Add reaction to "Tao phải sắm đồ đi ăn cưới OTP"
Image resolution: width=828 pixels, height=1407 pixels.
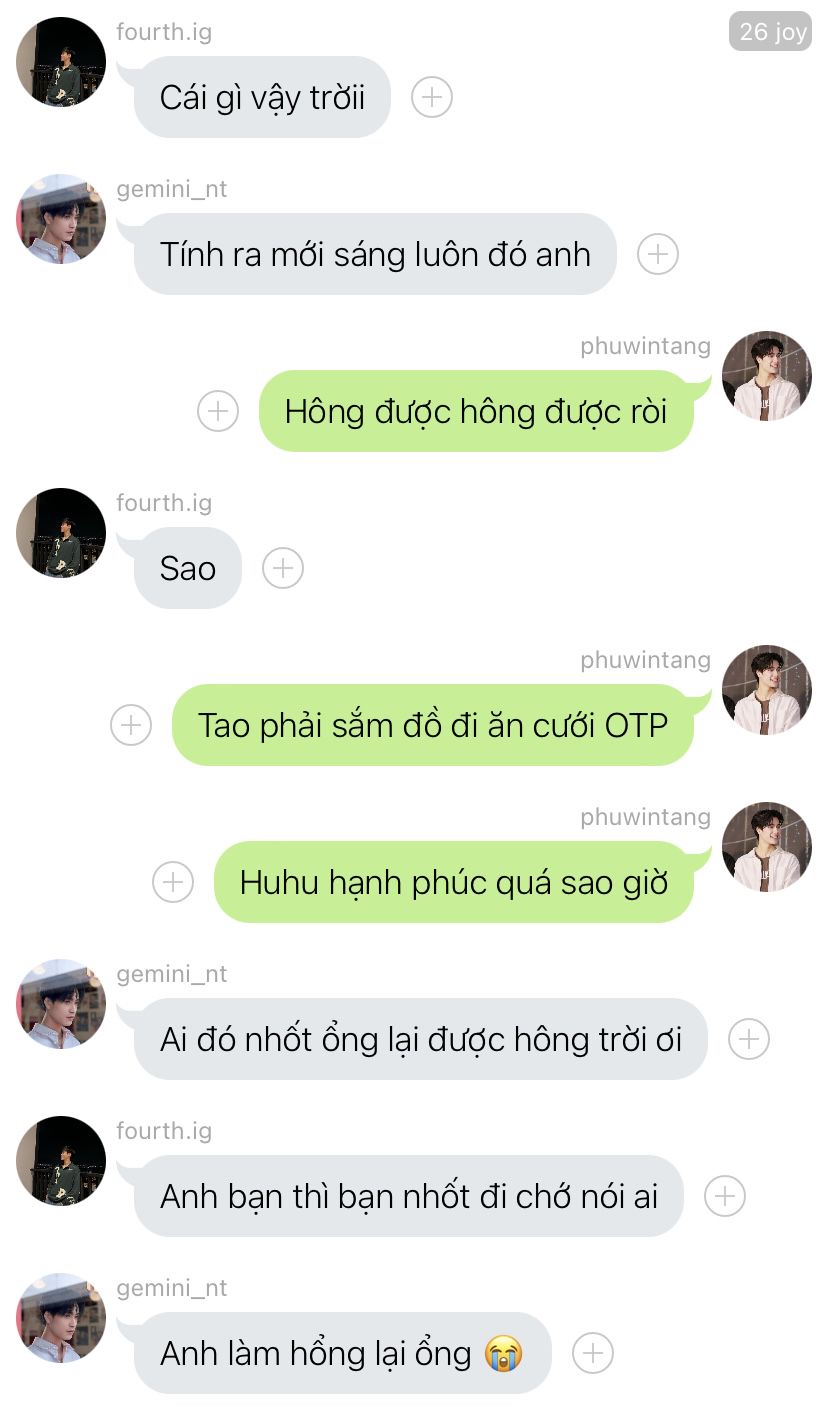(131, 725)
